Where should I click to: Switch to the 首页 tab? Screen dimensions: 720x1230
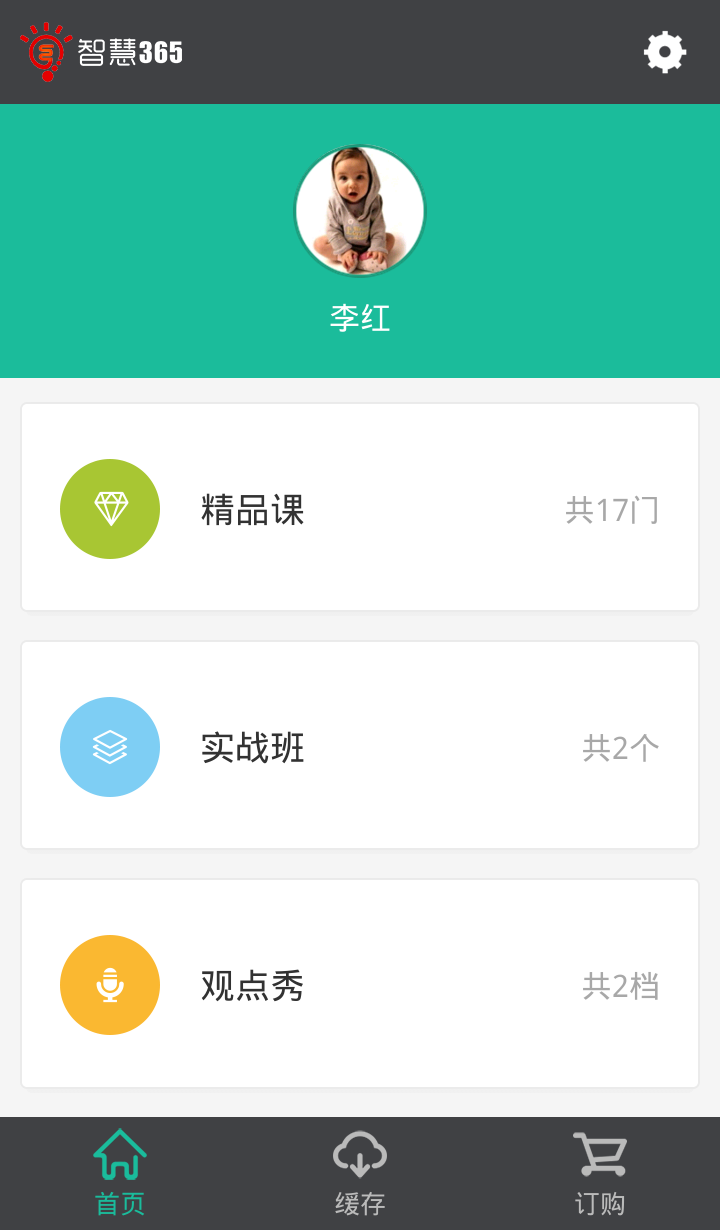(x=120, y=1173)
